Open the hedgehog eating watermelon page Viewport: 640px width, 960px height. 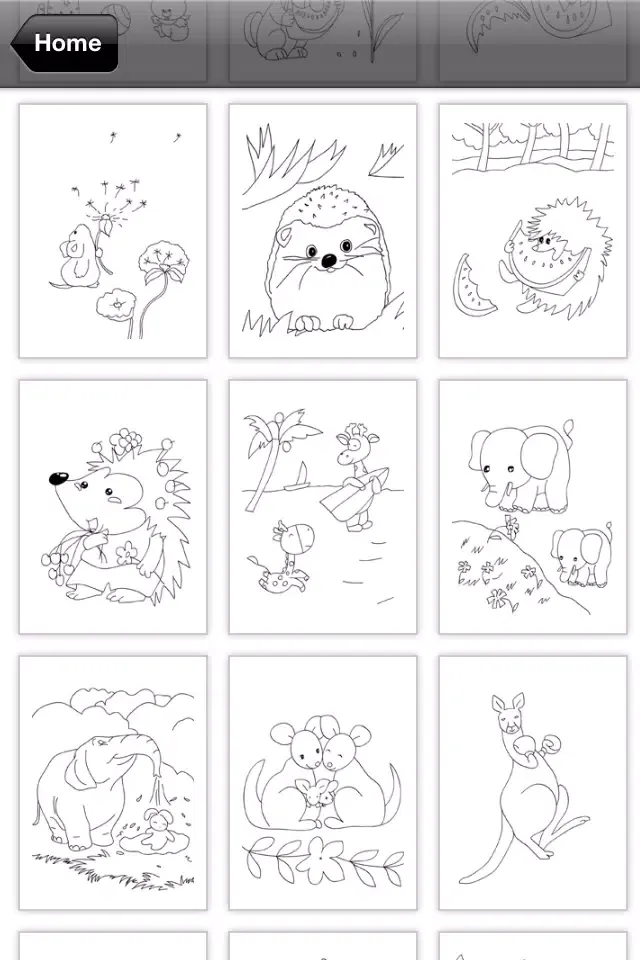pyautogui.click(x=532, y=231)
